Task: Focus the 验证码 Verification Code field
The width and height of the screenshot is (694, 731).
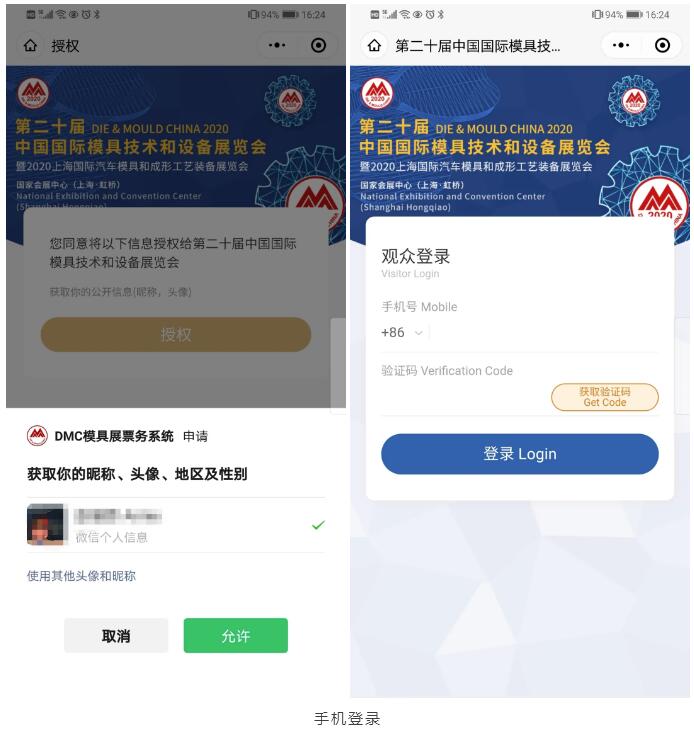Action: [460, 396]
